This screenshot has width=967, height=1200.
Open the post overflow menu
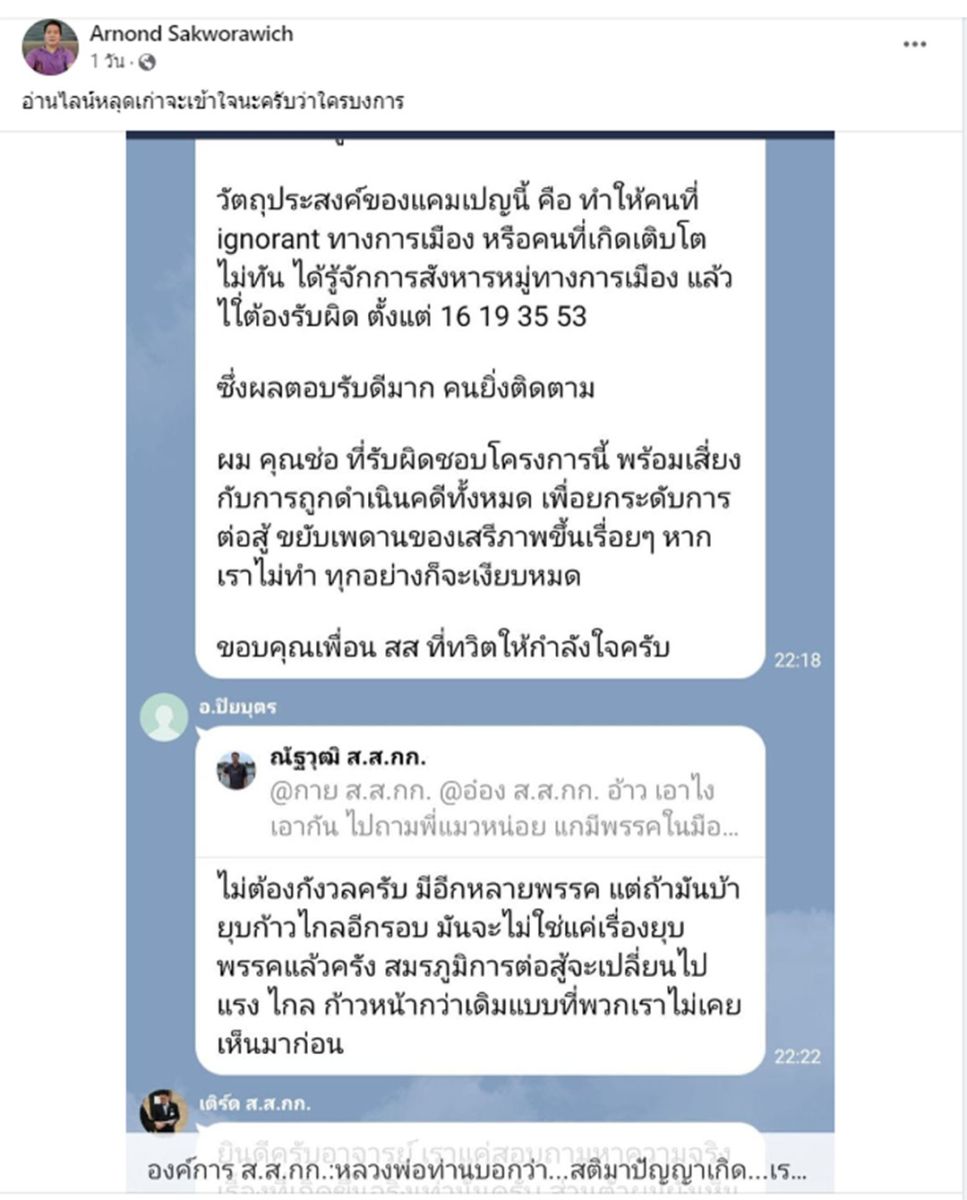pos(914,45)
